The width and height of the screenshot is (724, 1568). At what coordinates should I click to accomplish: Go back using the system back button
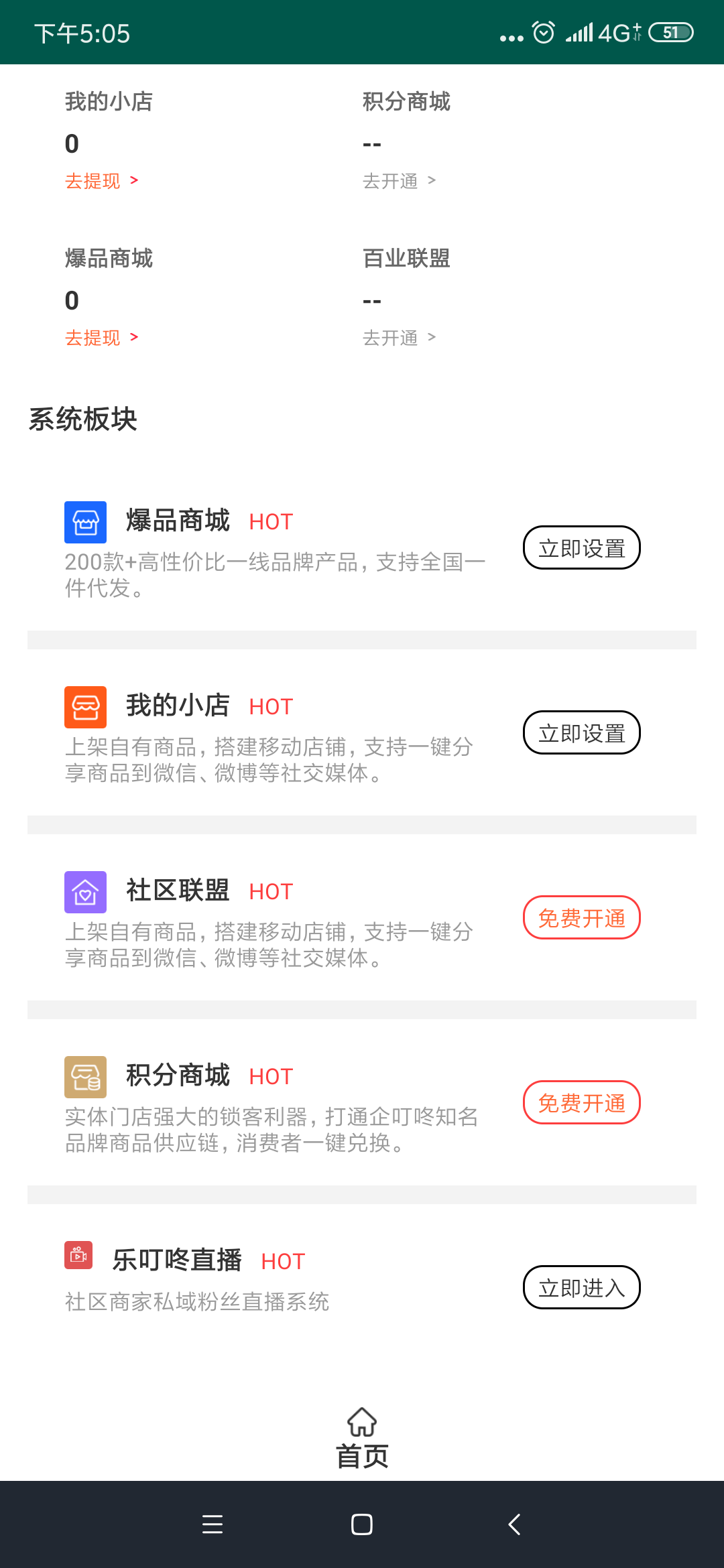514,1524
